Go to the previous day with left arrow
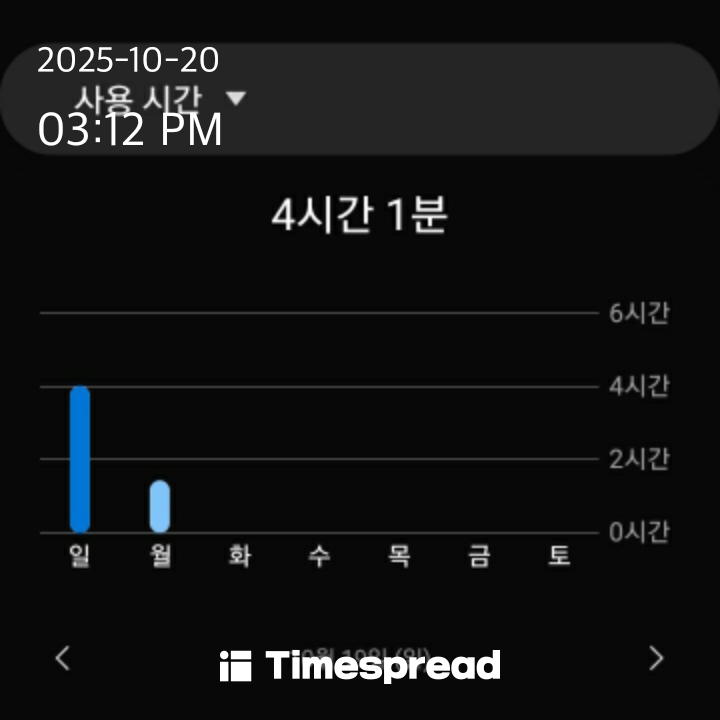The height and width of the screenshot is (720, 720). (63, 658)
